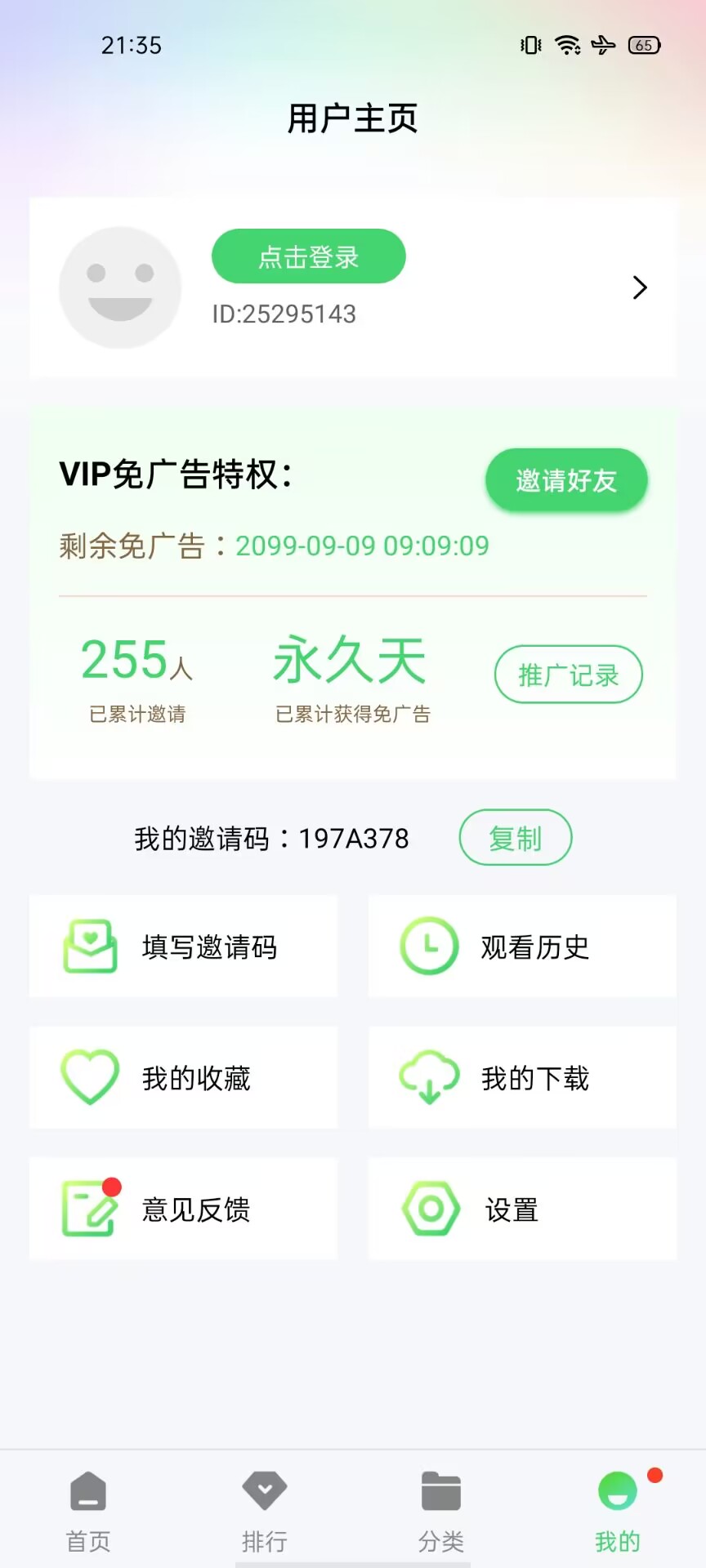Switch to the 首页 home tab

tap(88, 1511)
